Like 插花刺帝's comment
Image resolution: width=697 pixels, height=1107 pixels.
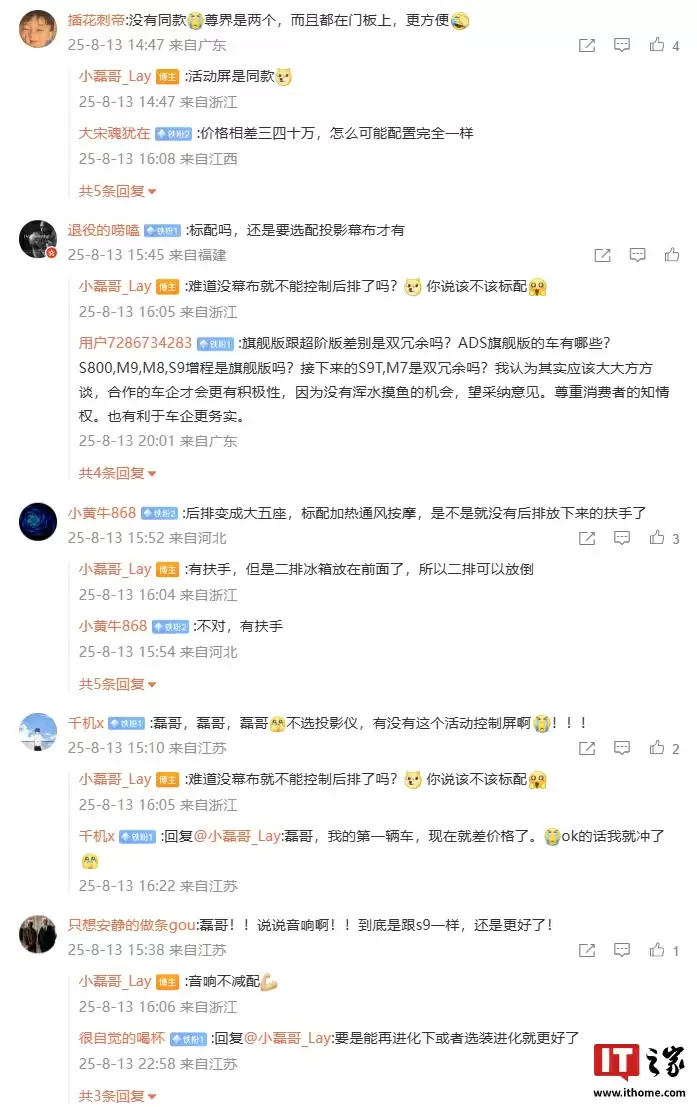657,45
